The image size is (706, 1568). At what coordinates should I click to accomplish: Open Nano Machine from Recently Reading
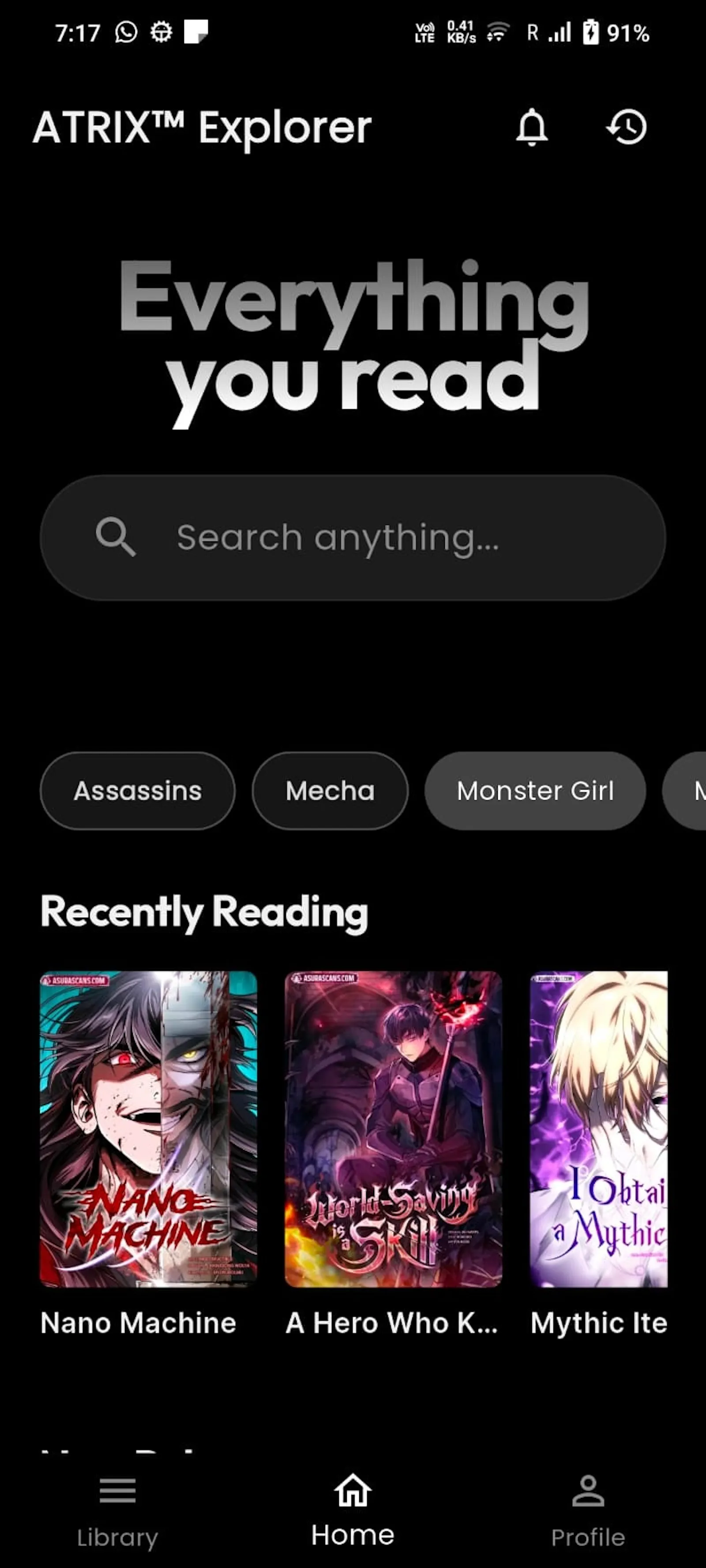click(x=149, y=1154)
